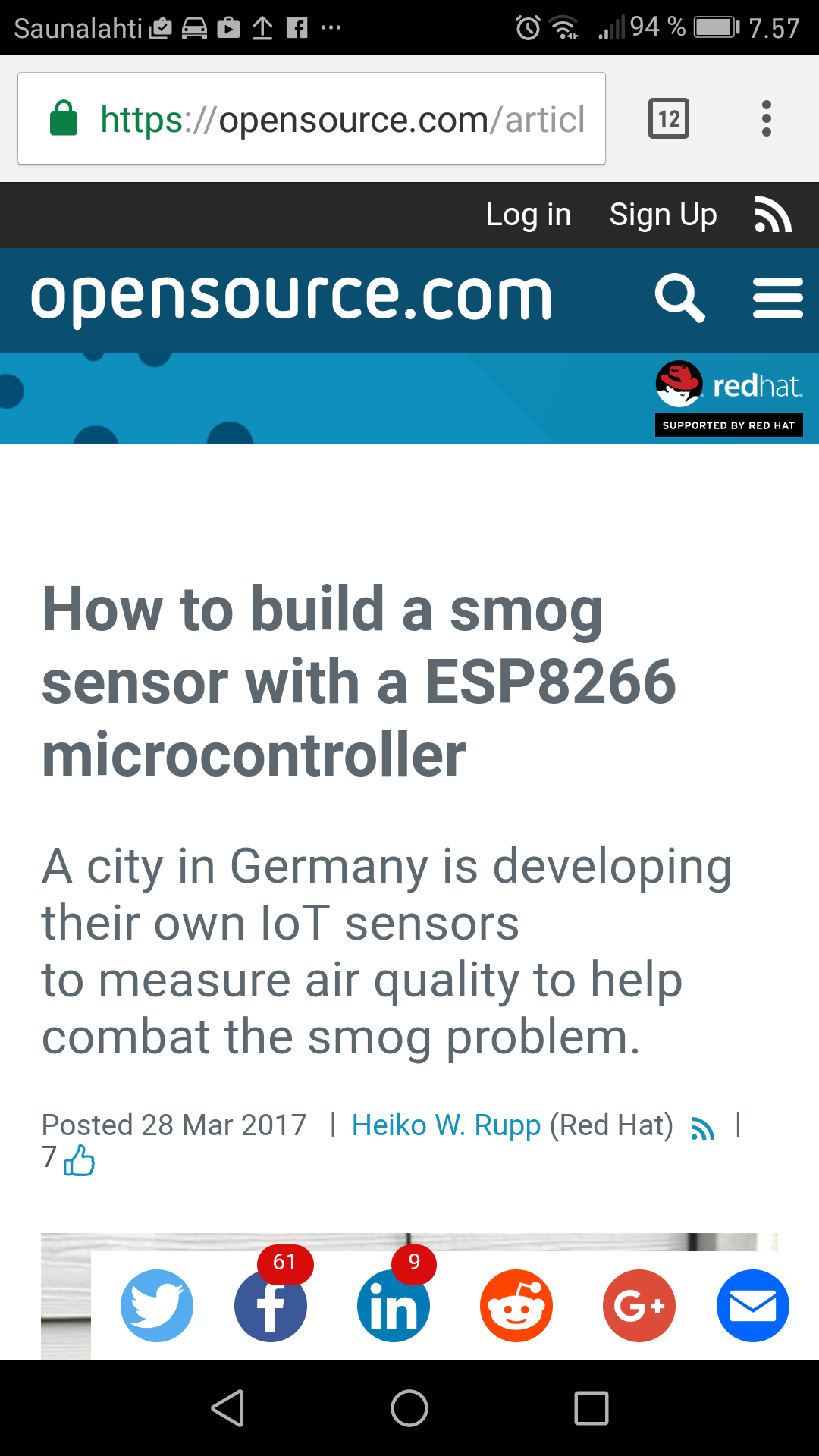Open the site search magnifier
Viewport: 819px width, 1456px height.
tap(680, 298)
